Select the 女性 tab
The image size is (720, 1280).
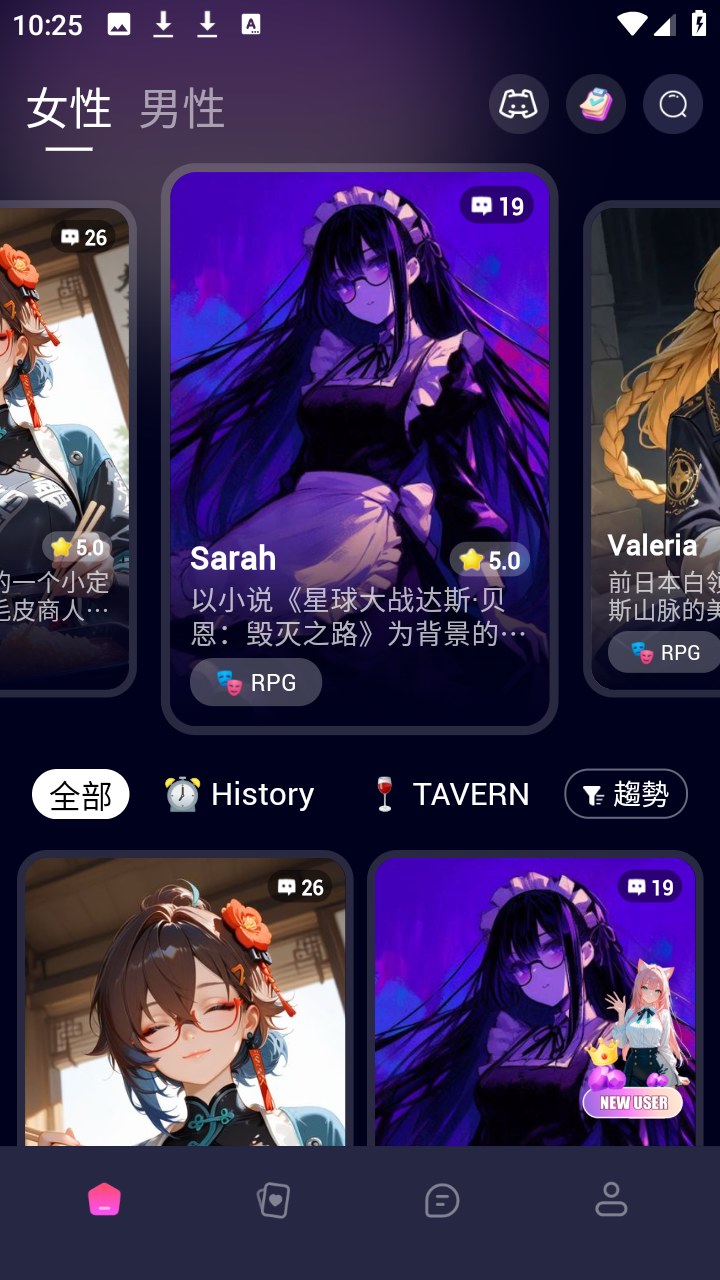click(69, 108)
